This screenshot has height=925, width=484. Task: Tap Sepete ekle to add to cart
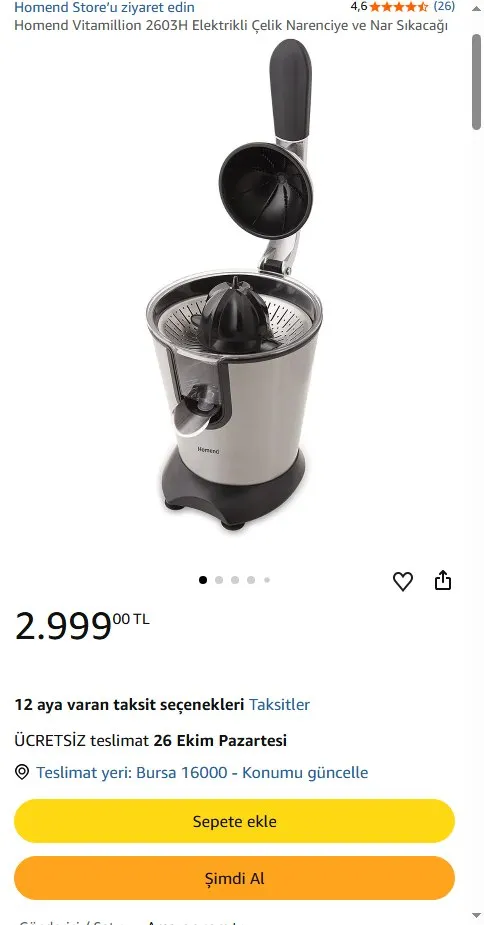pyautogui.click(x=234, y=821)
